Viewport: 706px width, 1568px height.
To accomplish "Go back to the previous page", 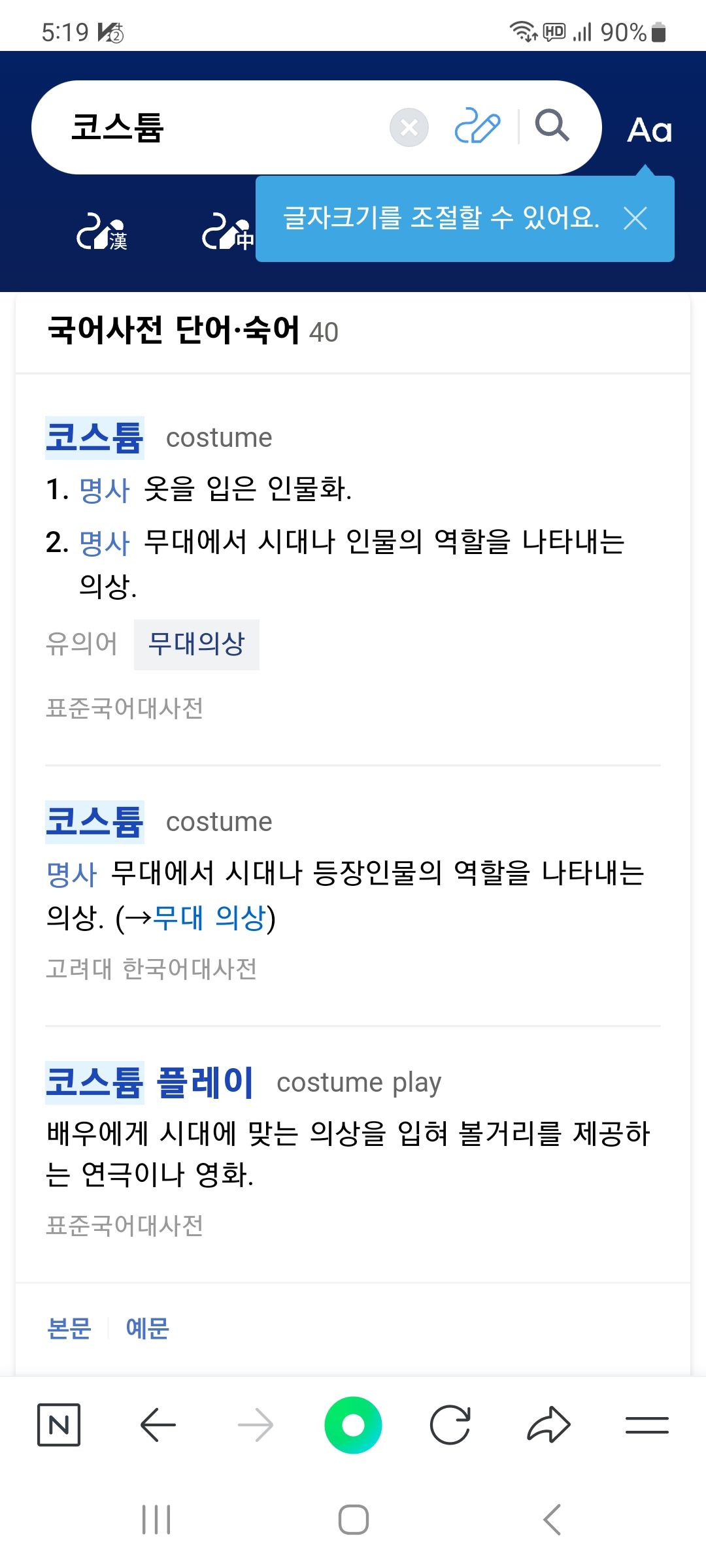I will pos(158,1425).
